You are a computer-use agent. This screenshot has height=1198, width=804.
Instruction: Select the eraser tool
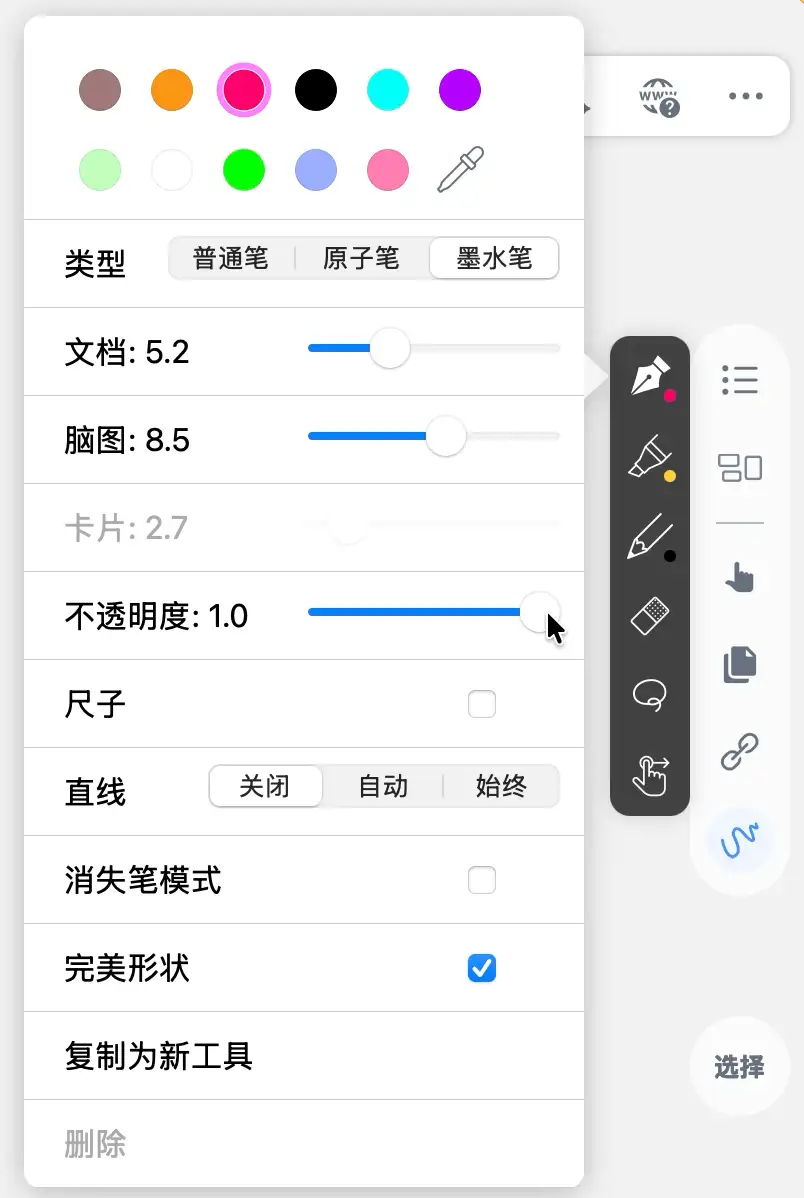[650, 616]
